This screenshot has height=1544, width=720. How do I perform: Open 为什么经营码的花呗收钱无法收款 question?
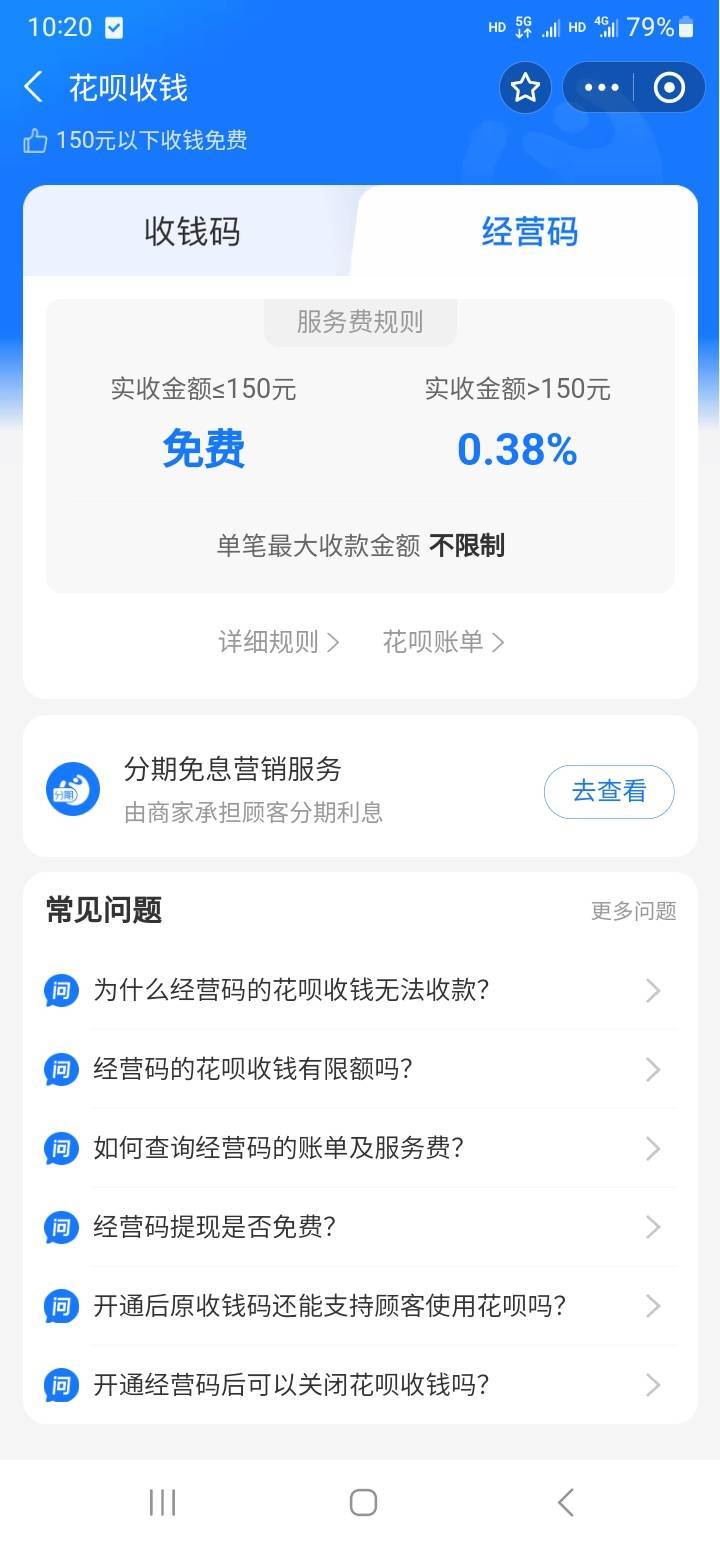click(360, 991)
